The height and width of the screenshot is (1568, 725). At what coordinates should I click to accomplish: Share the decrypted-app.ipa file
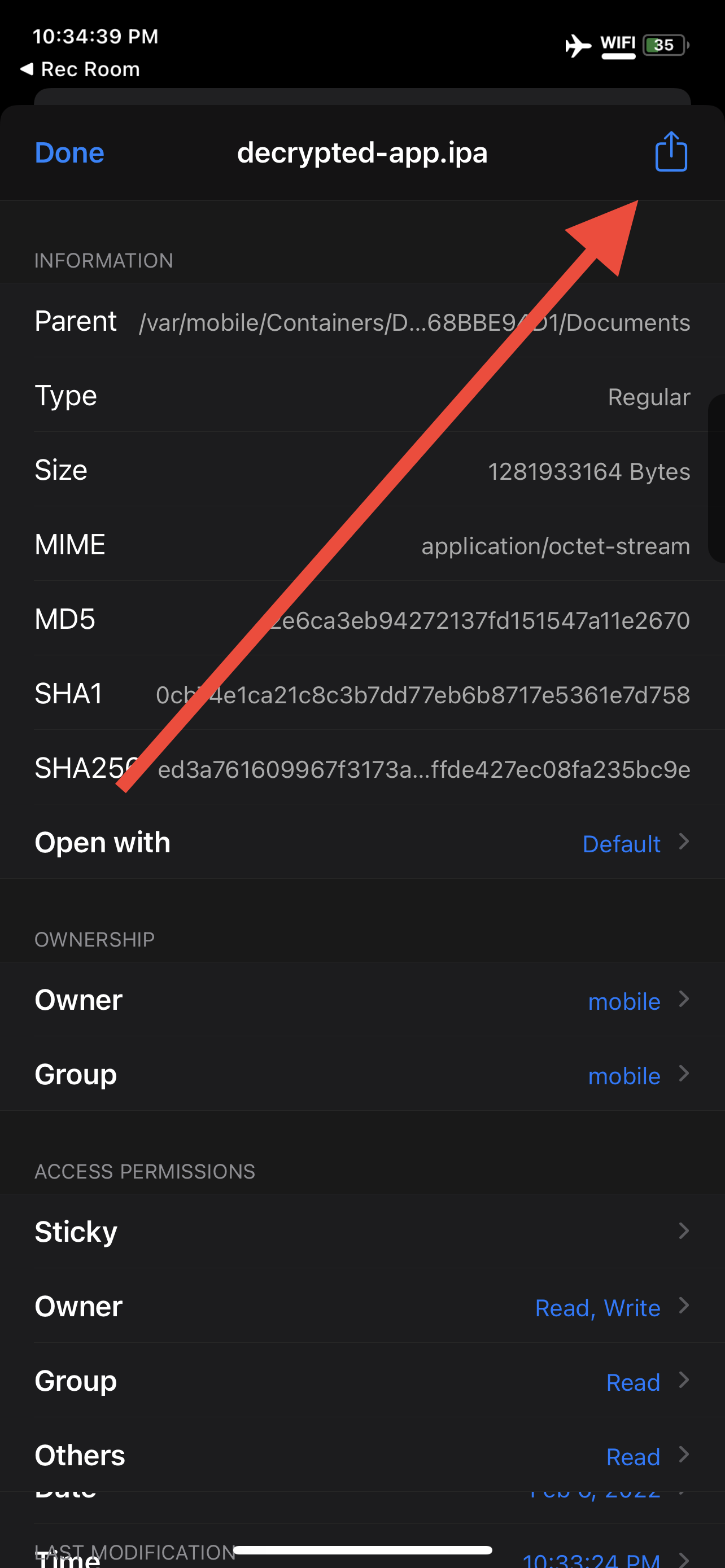pos(671,152)
